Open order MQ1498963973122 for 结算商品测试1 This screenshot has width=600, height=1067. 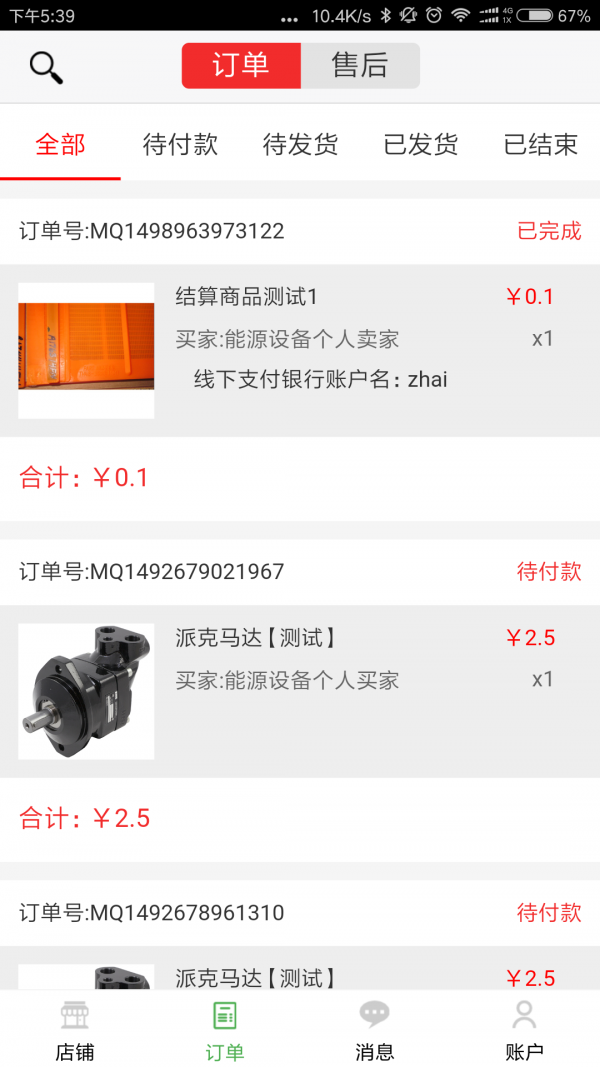[x=300, y=350]
